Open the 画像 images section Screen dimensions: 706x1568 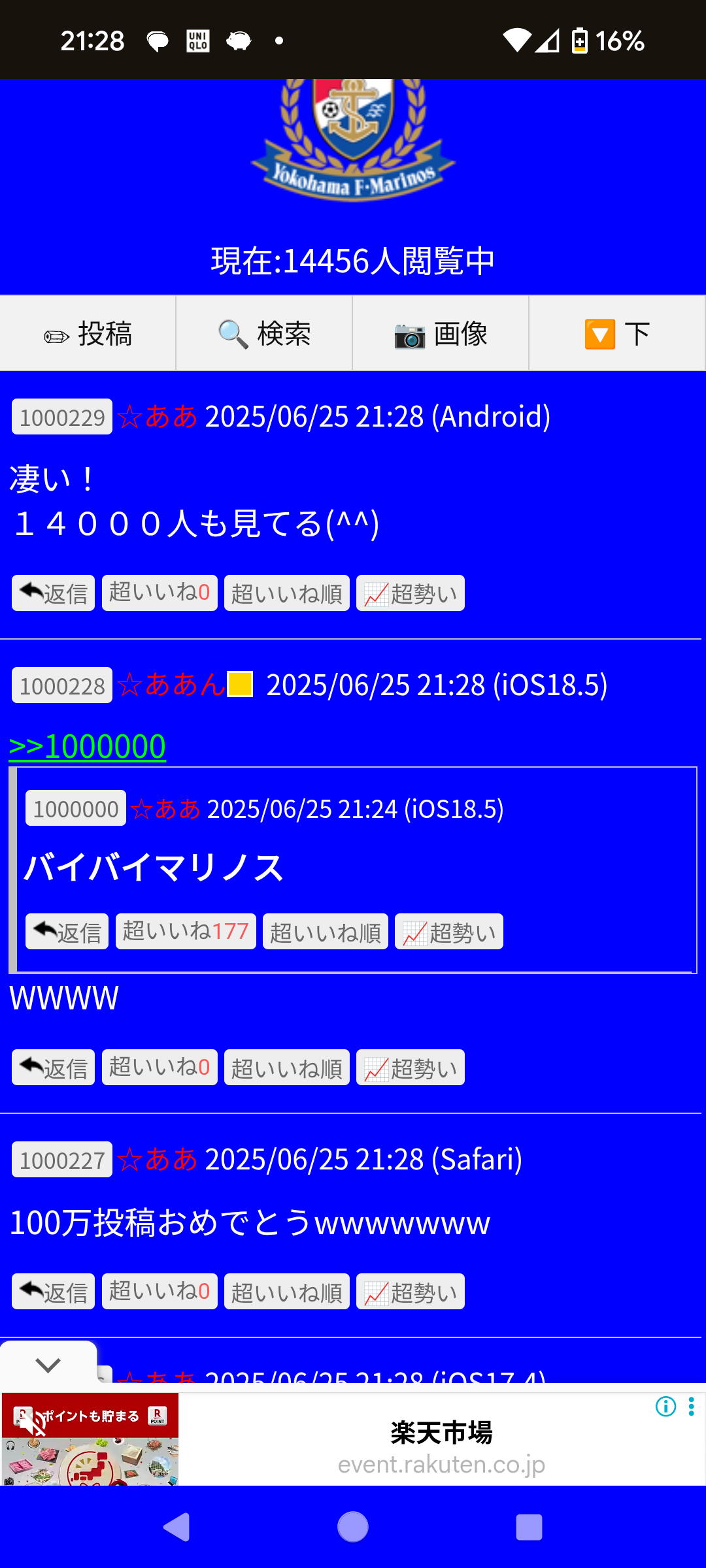coord(441,334)
